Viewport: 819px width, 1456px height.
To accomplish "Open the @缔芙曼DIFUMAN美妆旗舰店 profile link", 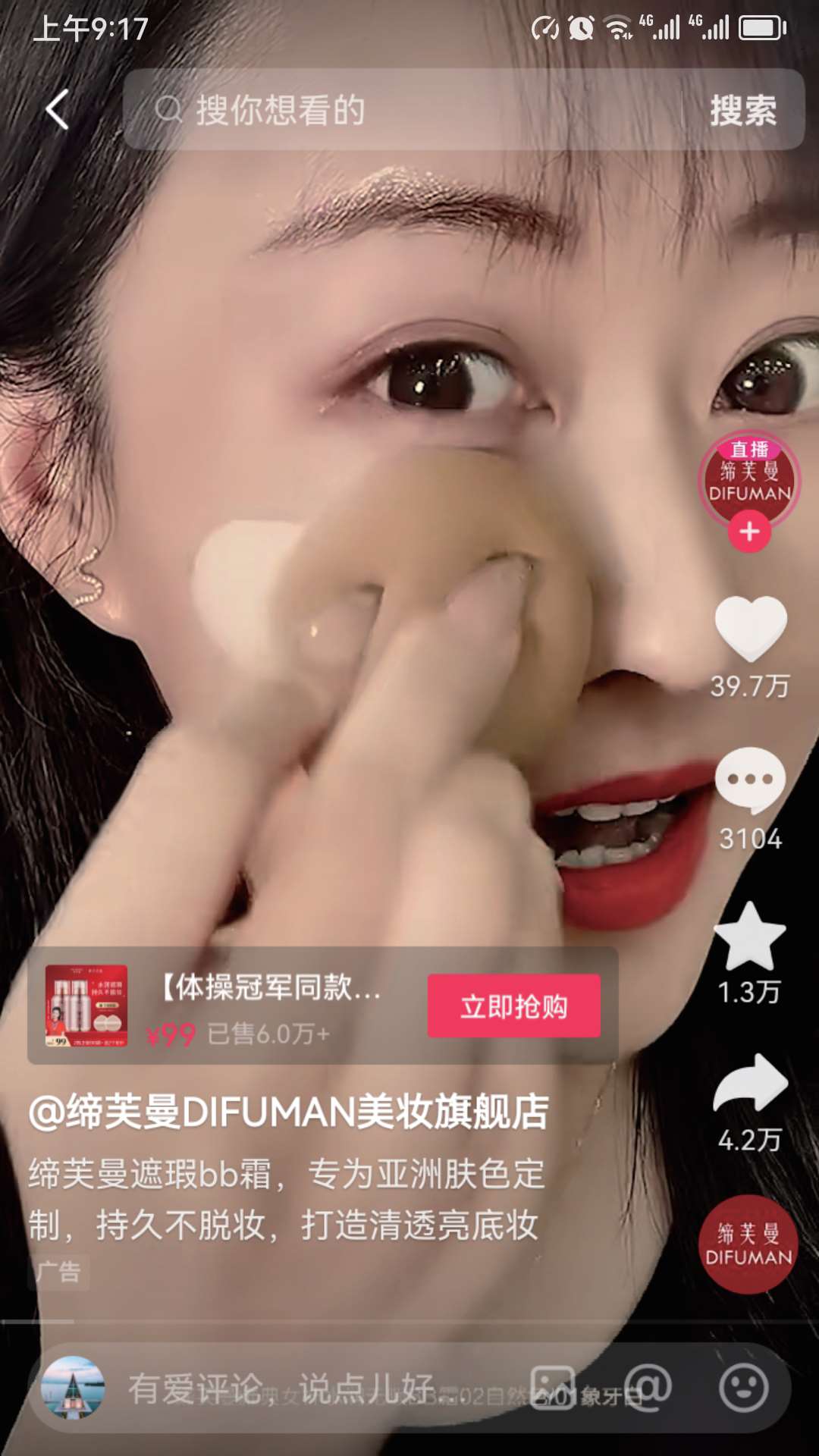I will tap(288, 1112).
